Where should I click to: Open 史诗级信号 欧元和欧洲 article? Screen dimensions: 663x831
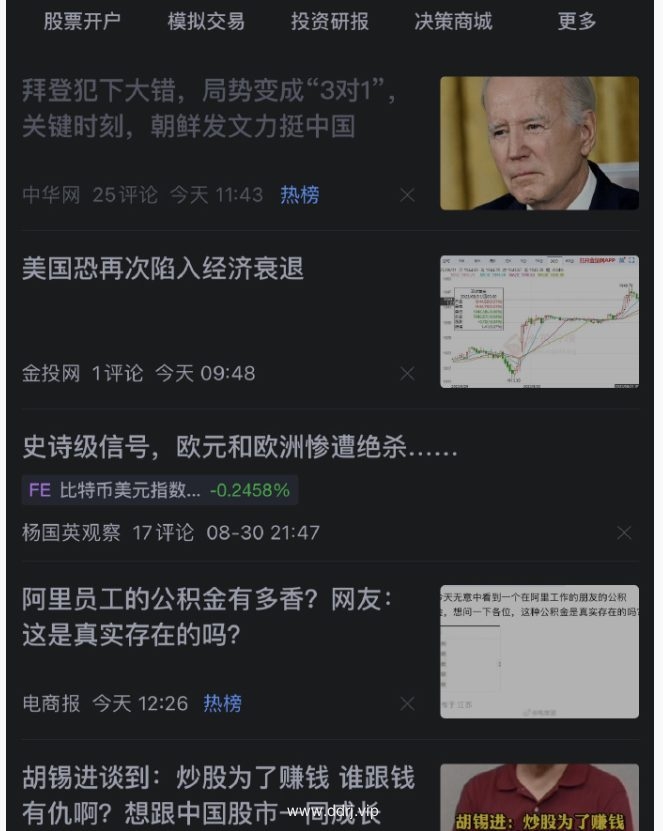(x=240, y=448)
